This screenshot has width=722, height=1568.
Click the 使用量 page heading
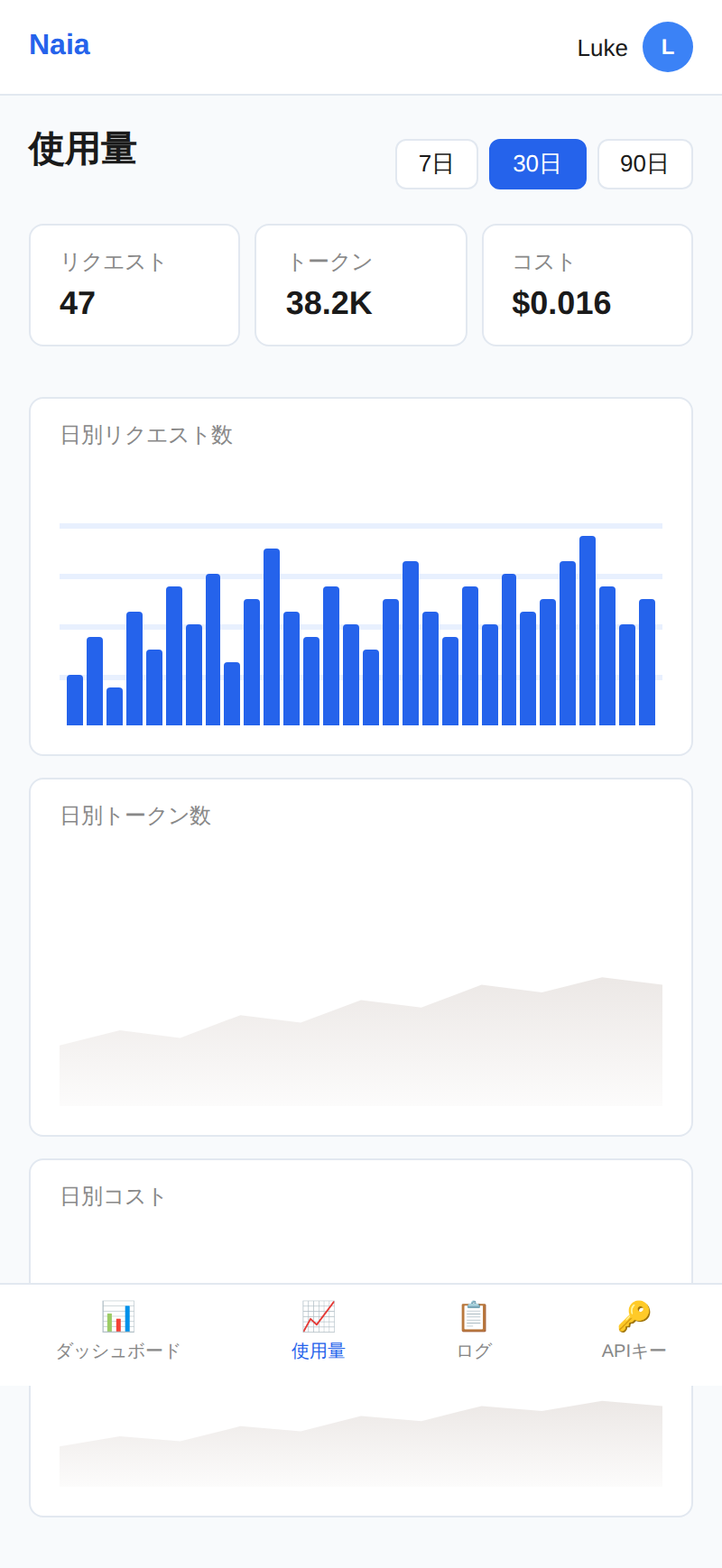point(82,151)
